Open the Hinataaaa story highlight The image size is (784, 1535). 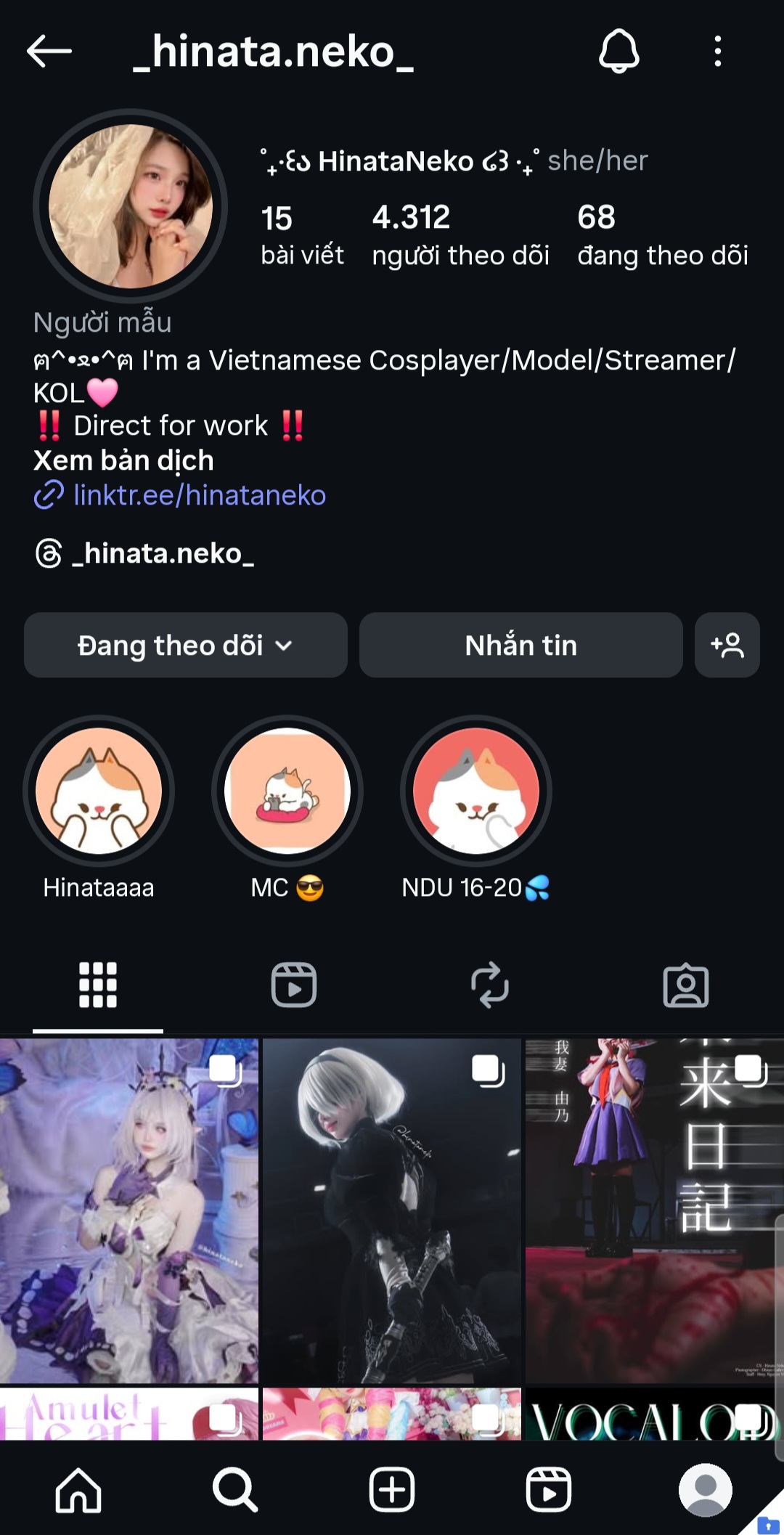pos(99,791)
